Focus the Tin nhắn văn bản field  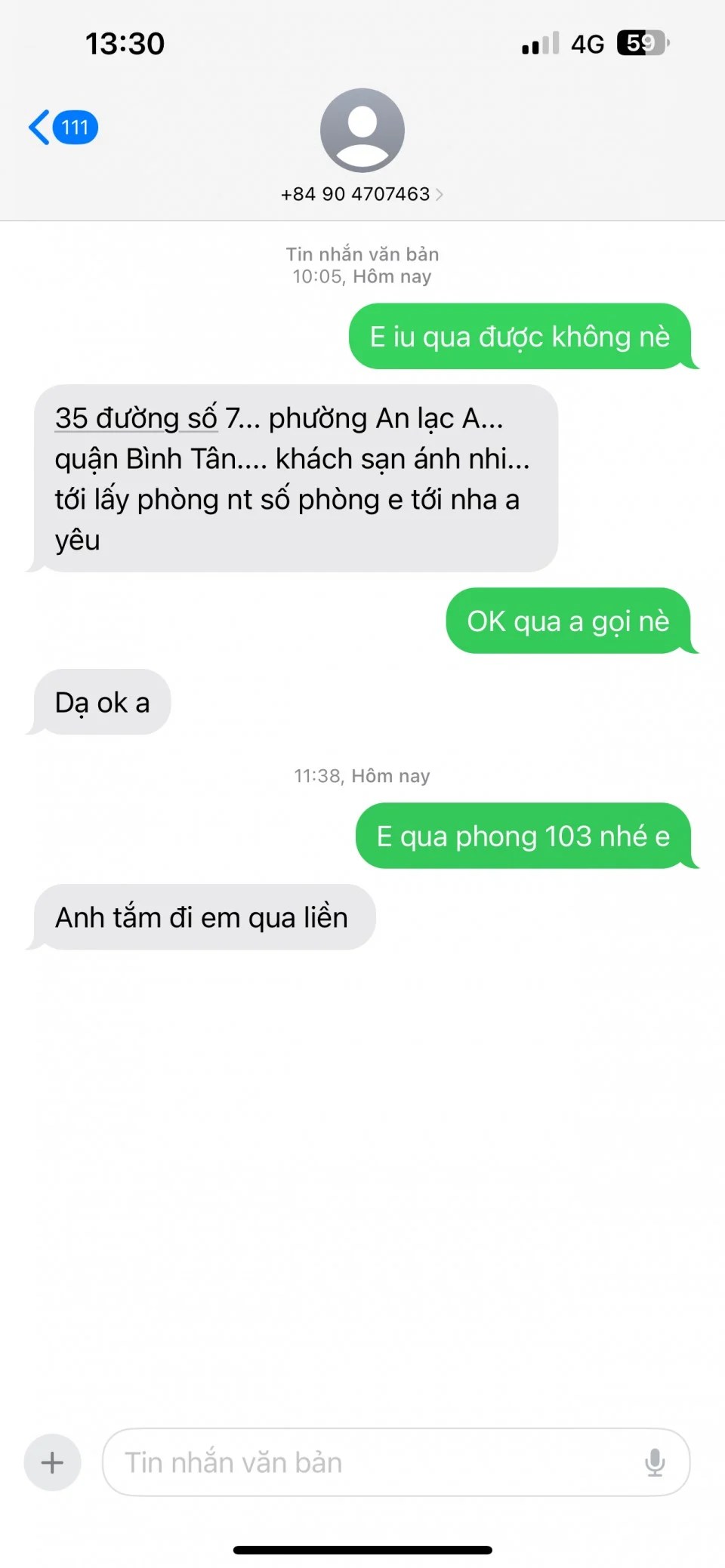[370, 1462]
